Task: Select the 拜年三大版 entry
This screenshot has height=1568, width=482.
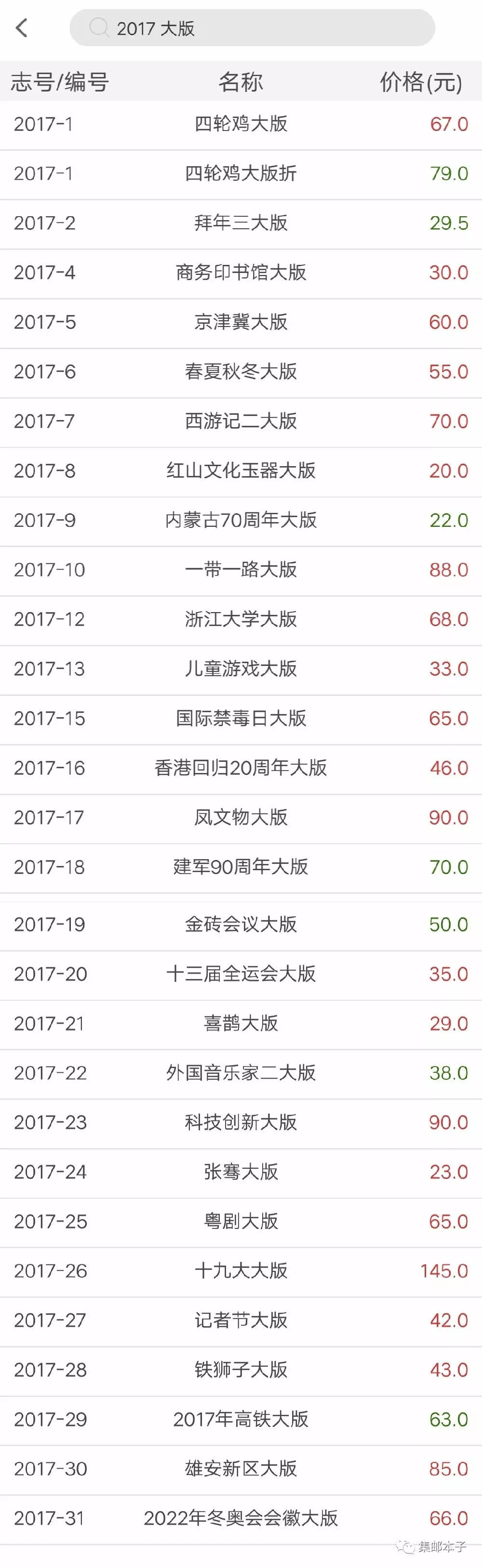Action: coord(241,223)
